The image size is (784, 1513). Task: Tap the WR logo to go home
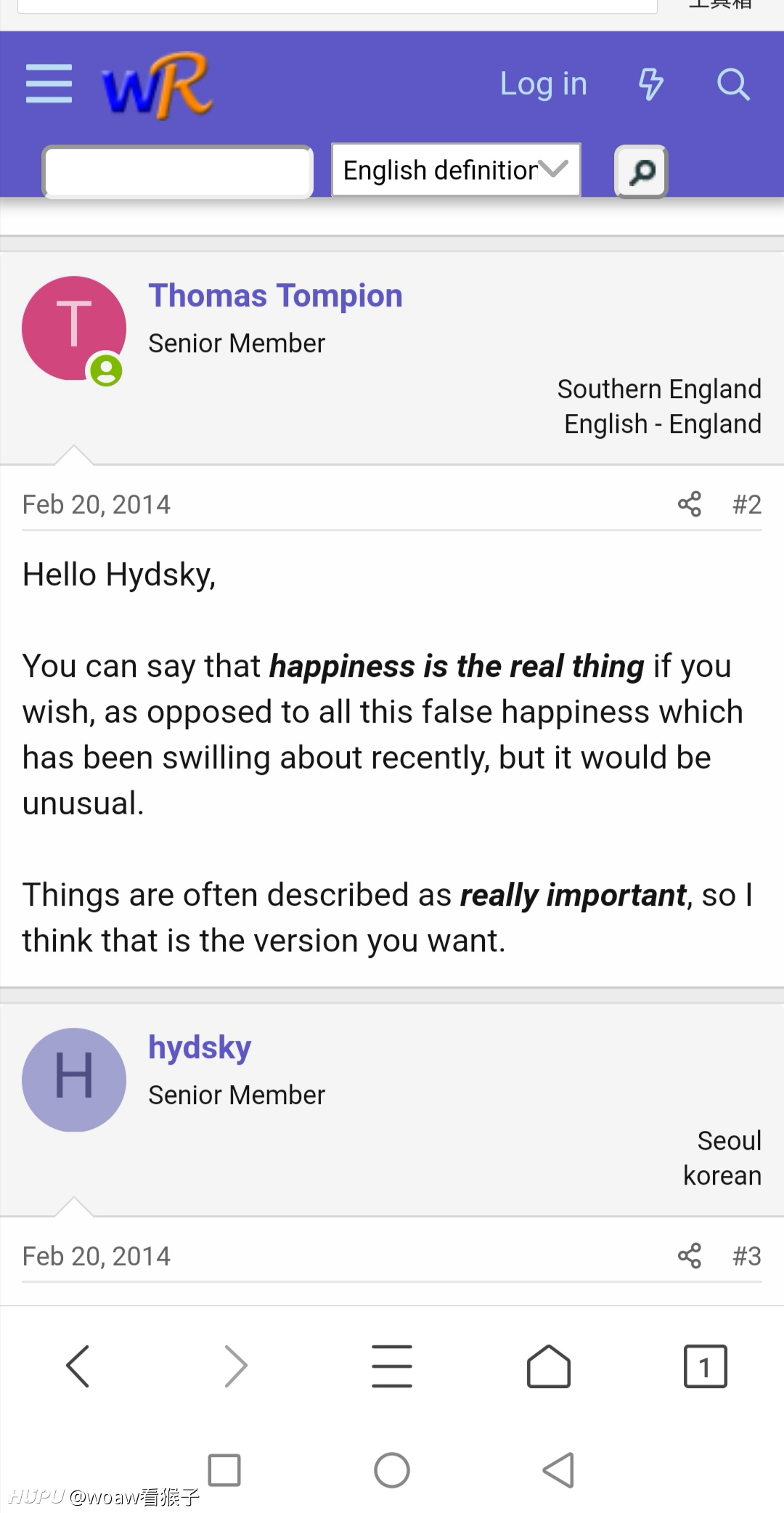pyautogui.click(x=157, y=85)
